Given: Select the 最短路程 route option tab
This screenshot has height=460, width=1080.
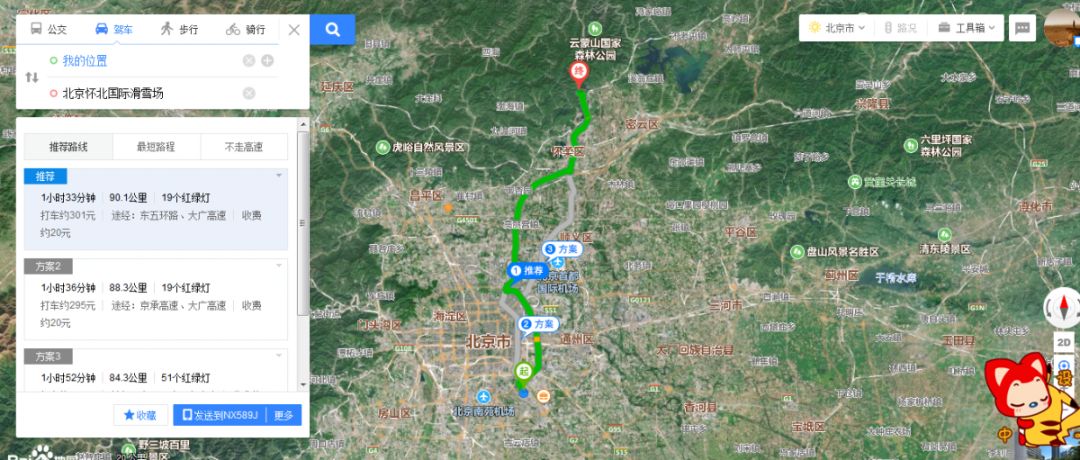Looking at the screenshot, I should [x=156, y=147].
